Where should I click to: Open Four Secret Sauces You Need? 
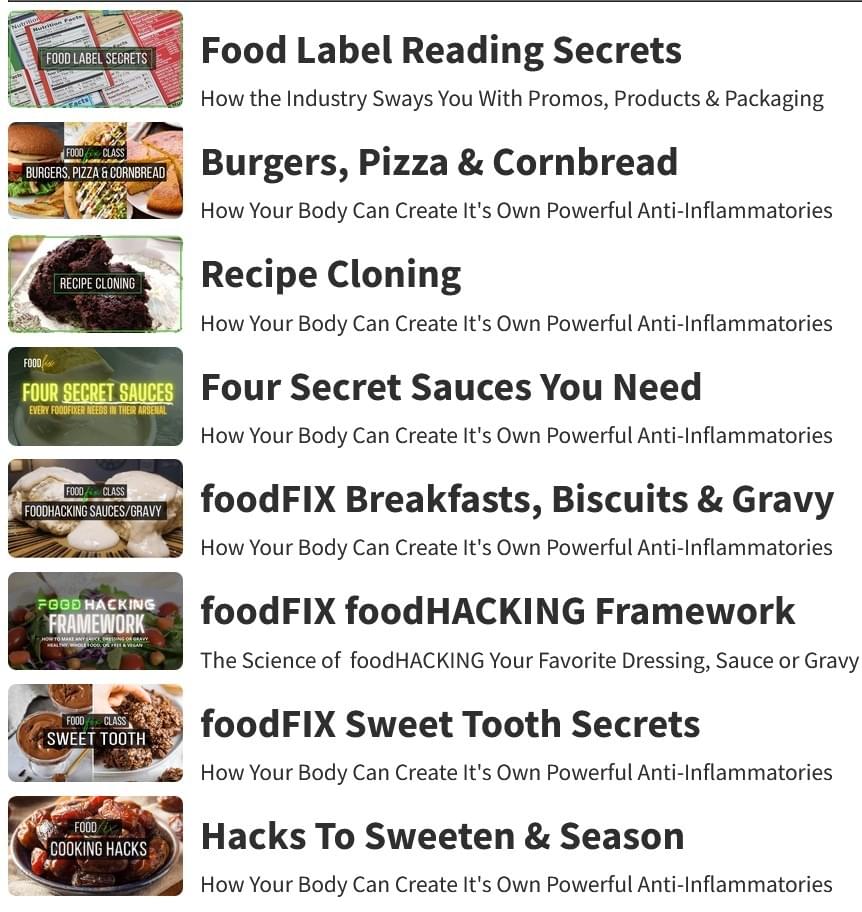pyautogui.click(x=450, y=386)
